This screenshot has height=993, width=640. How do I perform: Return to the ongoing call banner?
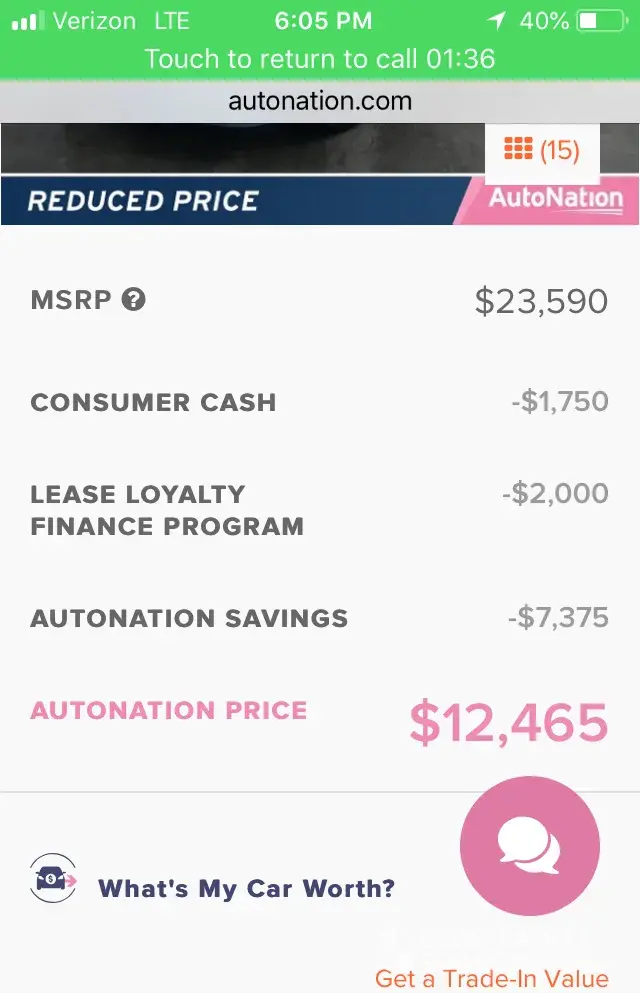pos(320,58)
